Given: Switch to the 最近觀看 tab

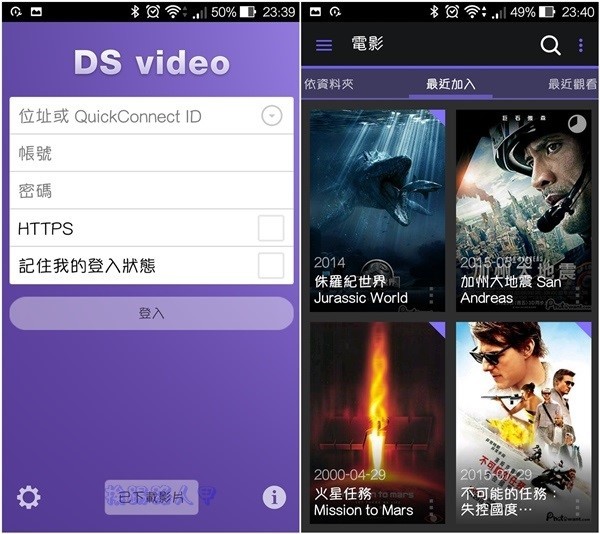Looking at the screenshot, I should [572, 84].
